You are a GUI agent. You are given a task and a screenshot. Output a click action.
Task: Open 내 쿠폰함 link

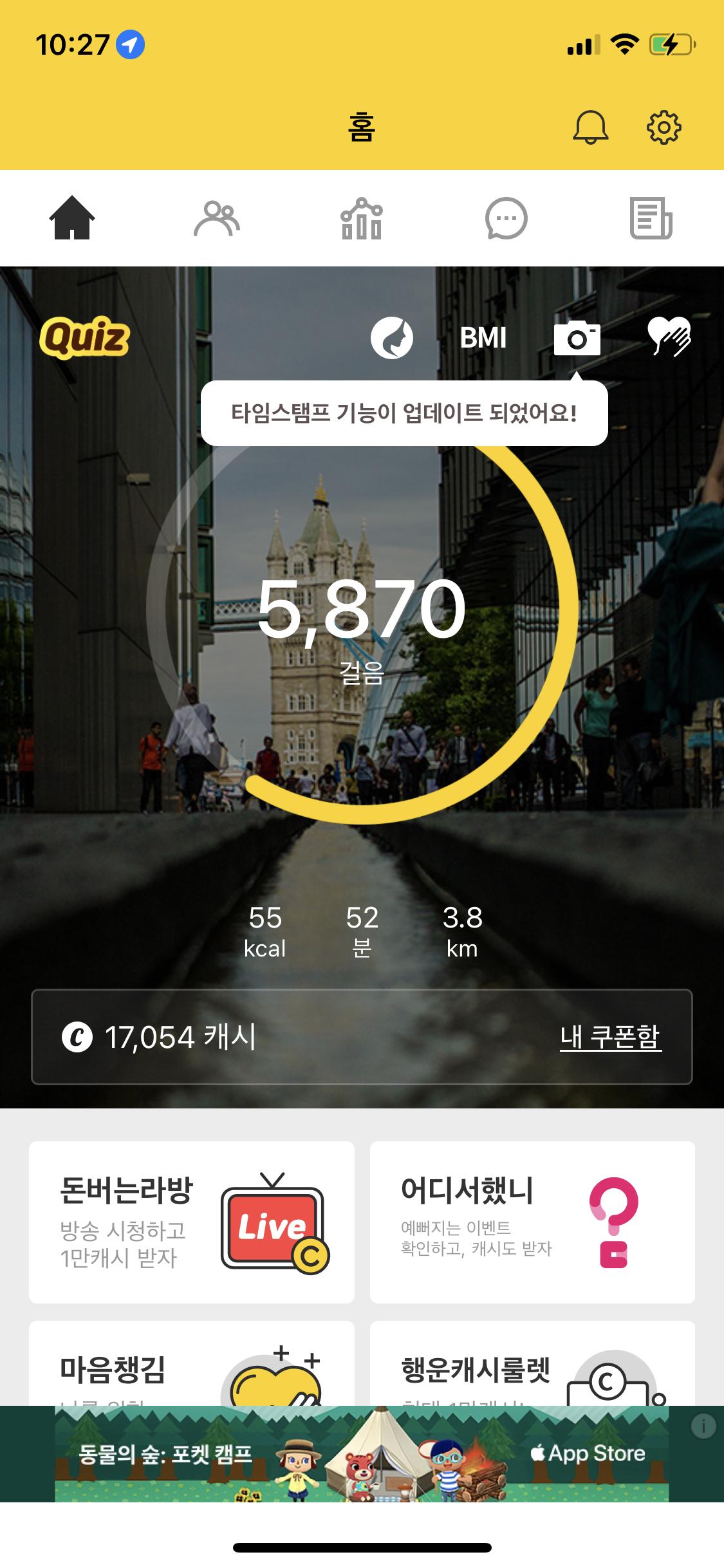[x=610, y=1037]
